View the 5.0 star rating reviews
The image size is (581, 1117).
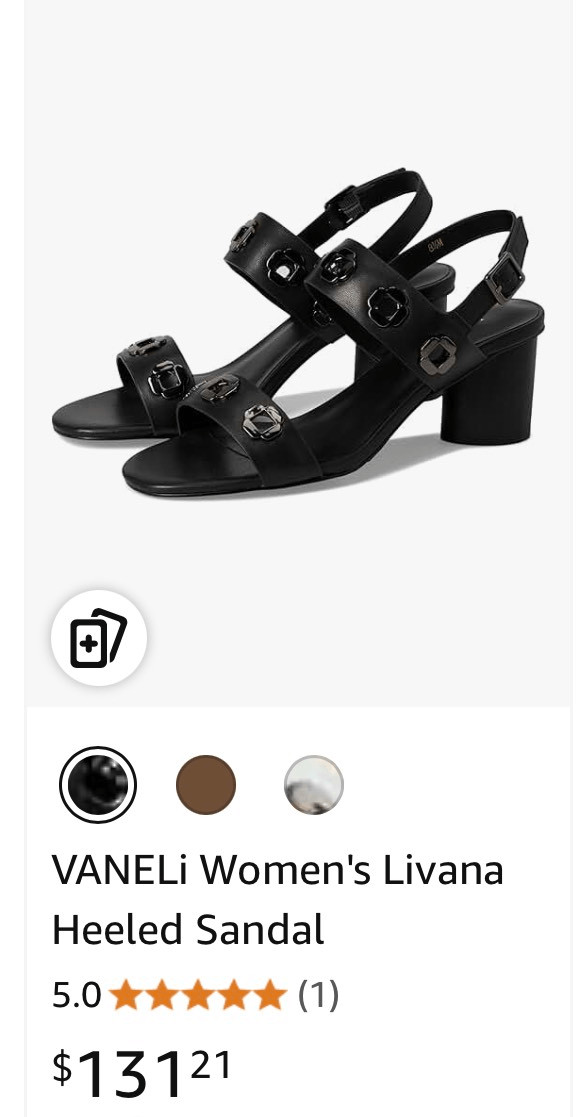coord(196,994)
